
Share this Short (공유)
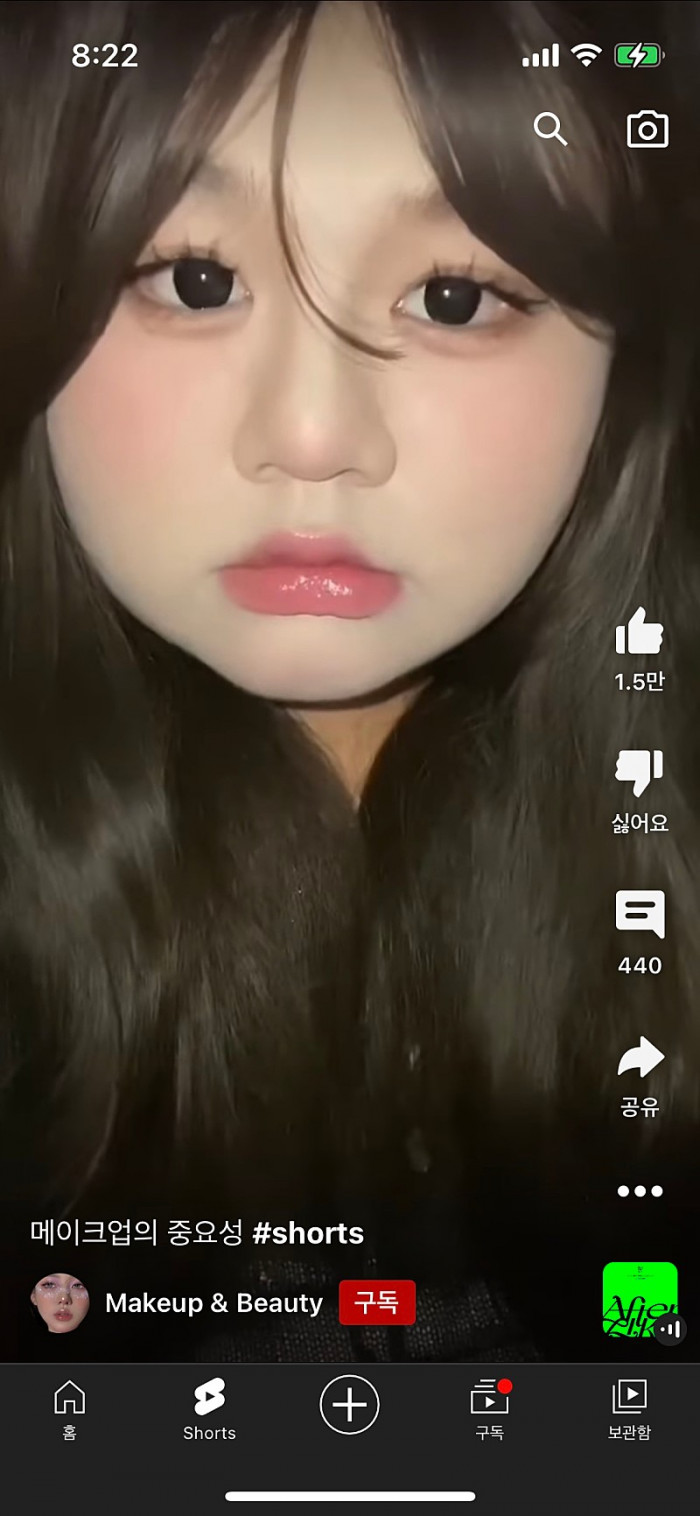coord(639,1059)
